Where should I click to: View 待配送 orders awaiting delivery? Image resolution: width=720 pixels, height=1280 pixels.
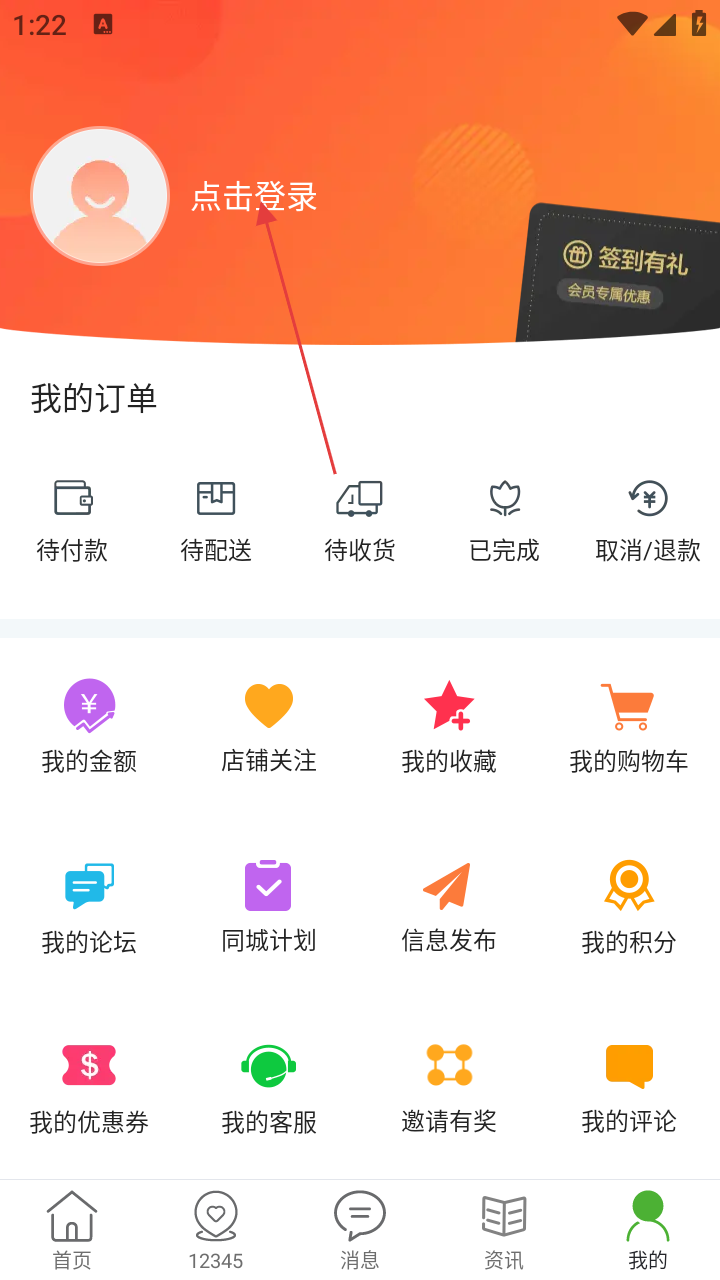216,522
